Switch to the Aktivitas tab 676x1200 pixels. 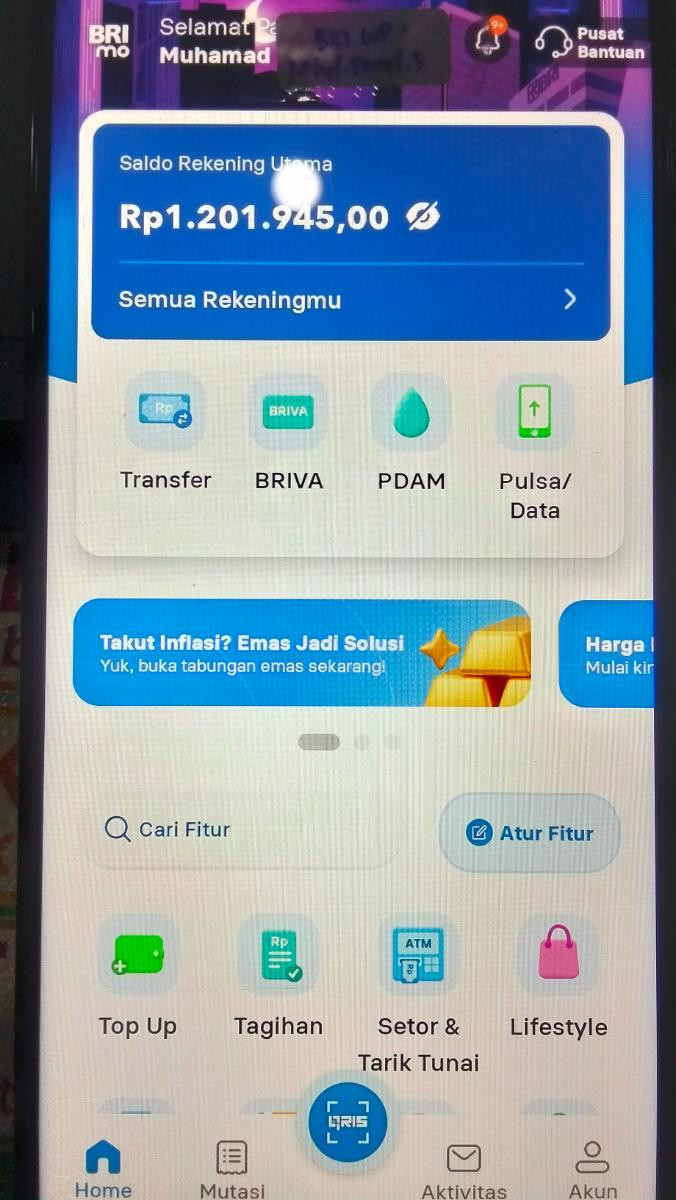pyautogui.click(x=463, y=1170)
